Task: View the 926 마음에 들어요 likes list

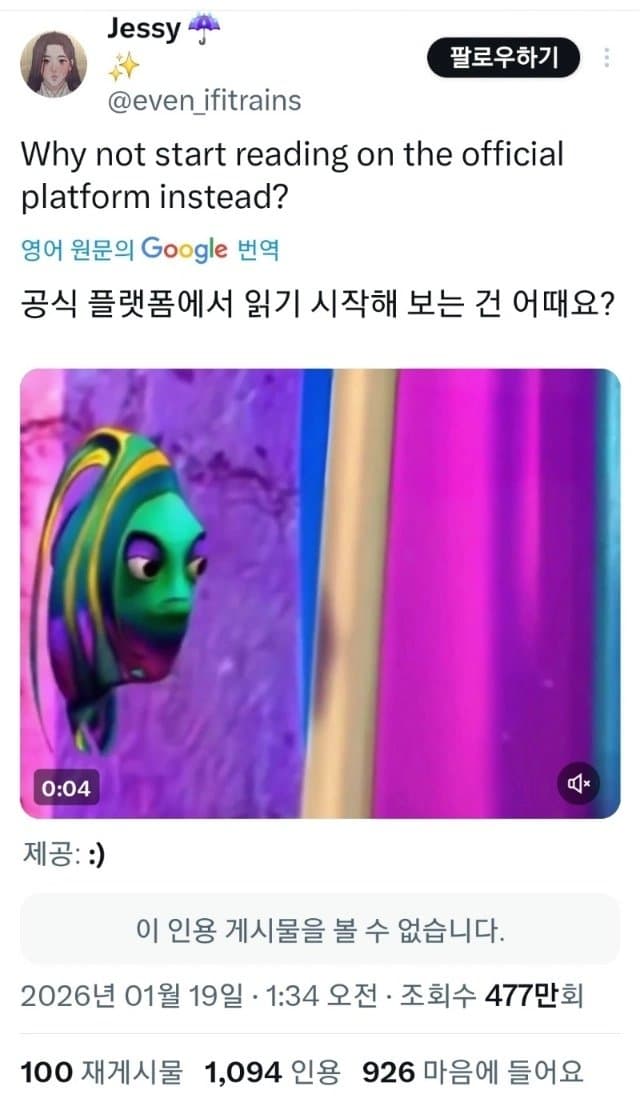Action: pyautogui.click(x=472, y=1073)
